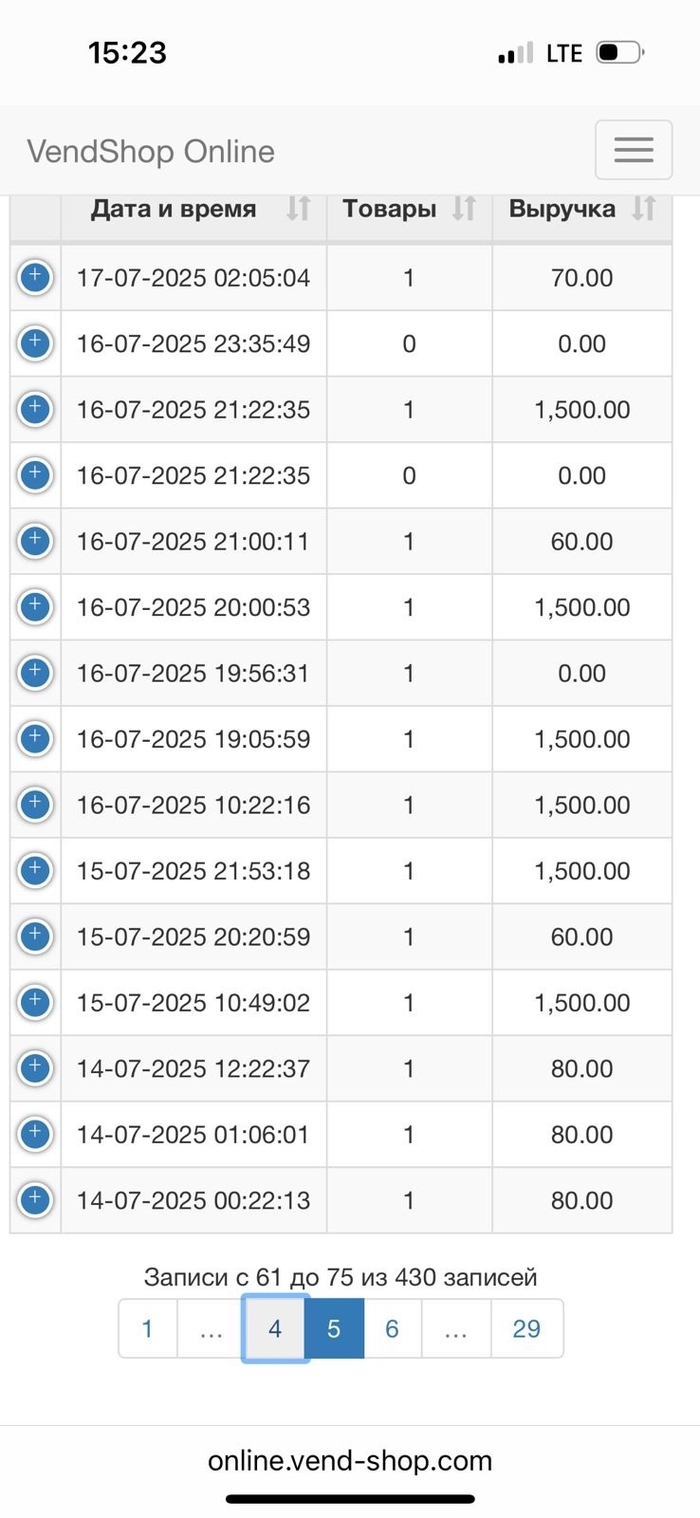This screenshot has width=700, height=1518.
Task: Select current page 5 button
Action: click(x=334, y=1328)
